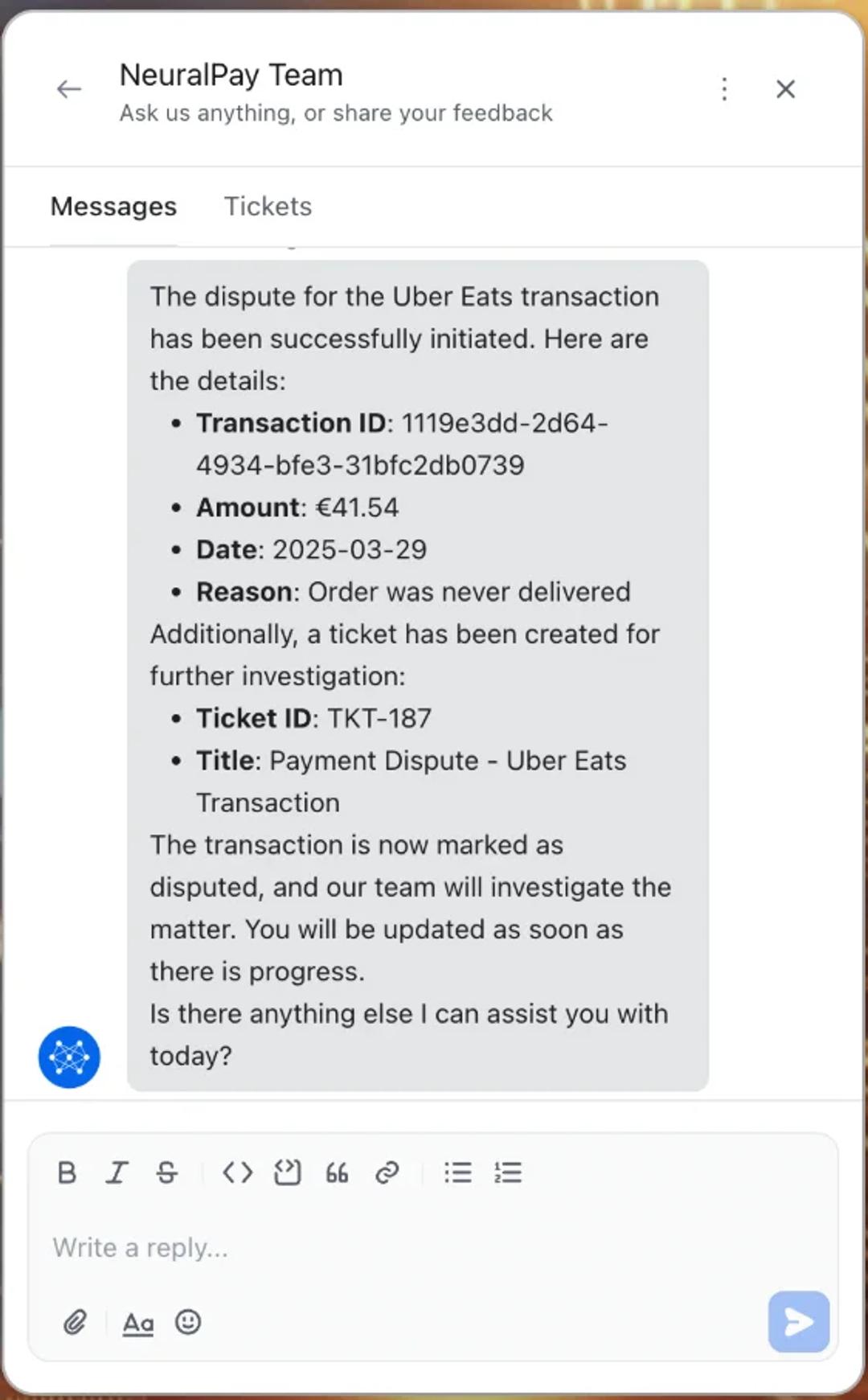Apply italic formatting
This screenshot has height=1400, width=868.
117,1173
